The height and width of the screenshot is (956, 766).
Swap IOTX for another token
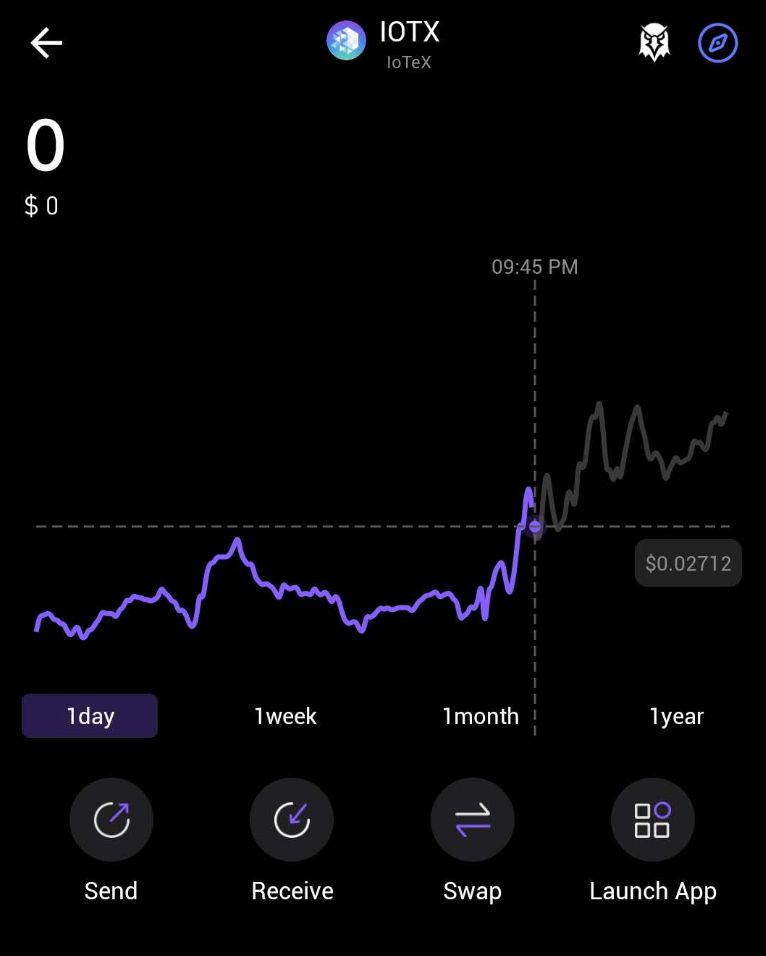click(x=472, y=820)
